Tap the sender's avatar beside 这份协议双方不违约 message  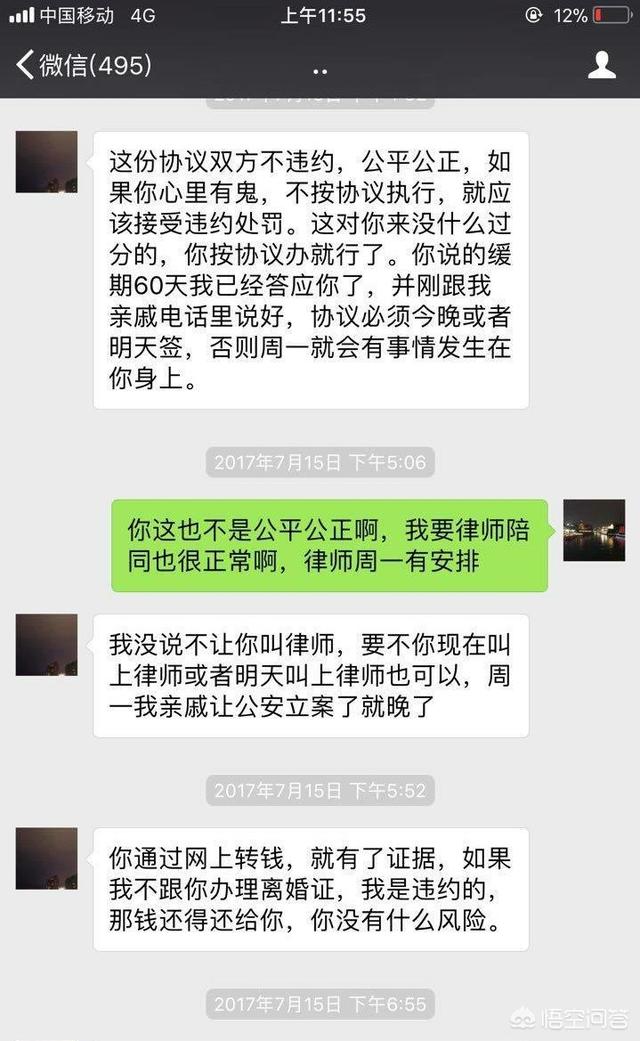(x=46, y=162)
